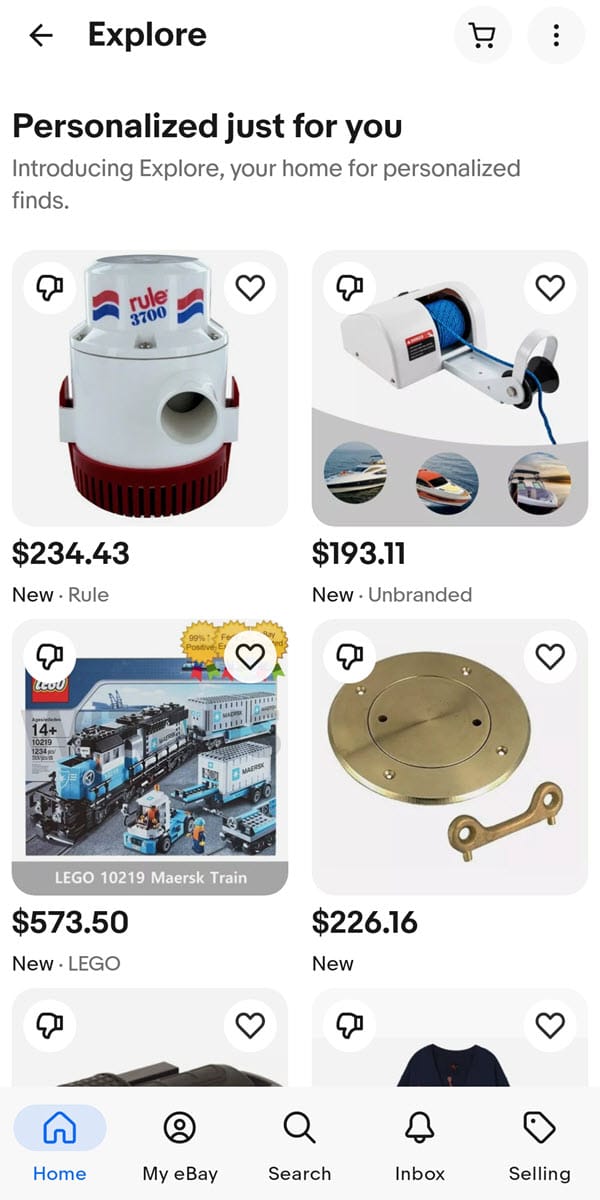Heart the LEGO 10219 Maersk Train

pos(250,657)
